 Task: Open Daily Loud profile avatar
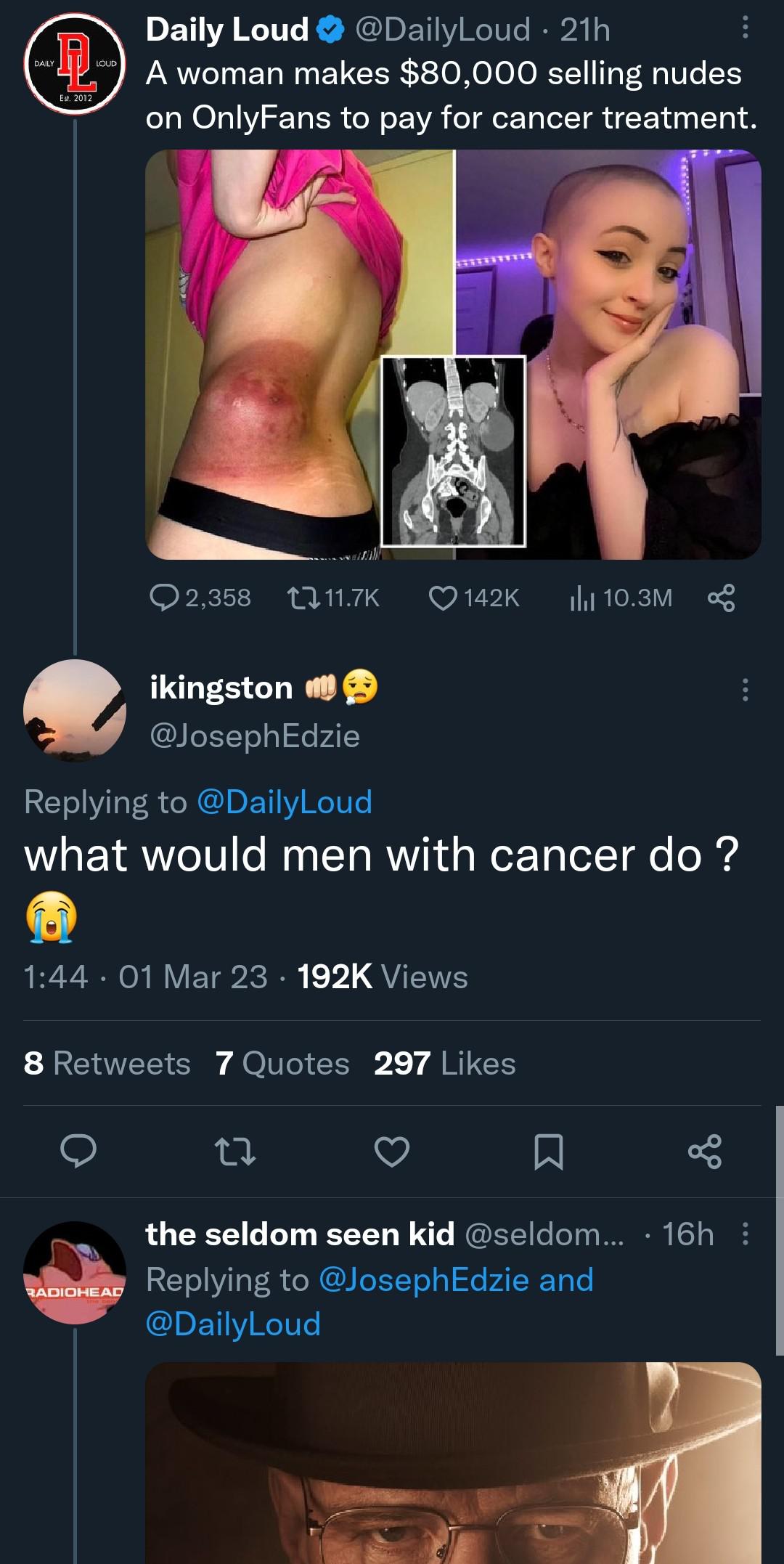[75, 63]
